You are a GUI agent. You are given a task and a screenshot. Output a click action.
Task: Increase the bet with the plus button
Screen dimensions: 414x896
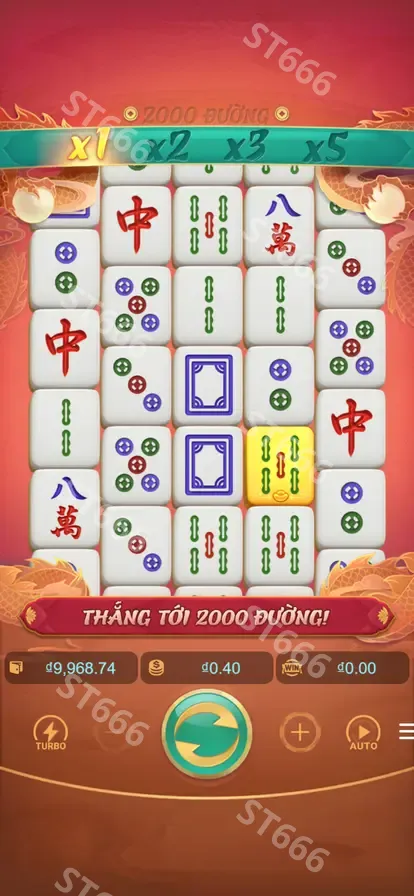pos(300,732)
